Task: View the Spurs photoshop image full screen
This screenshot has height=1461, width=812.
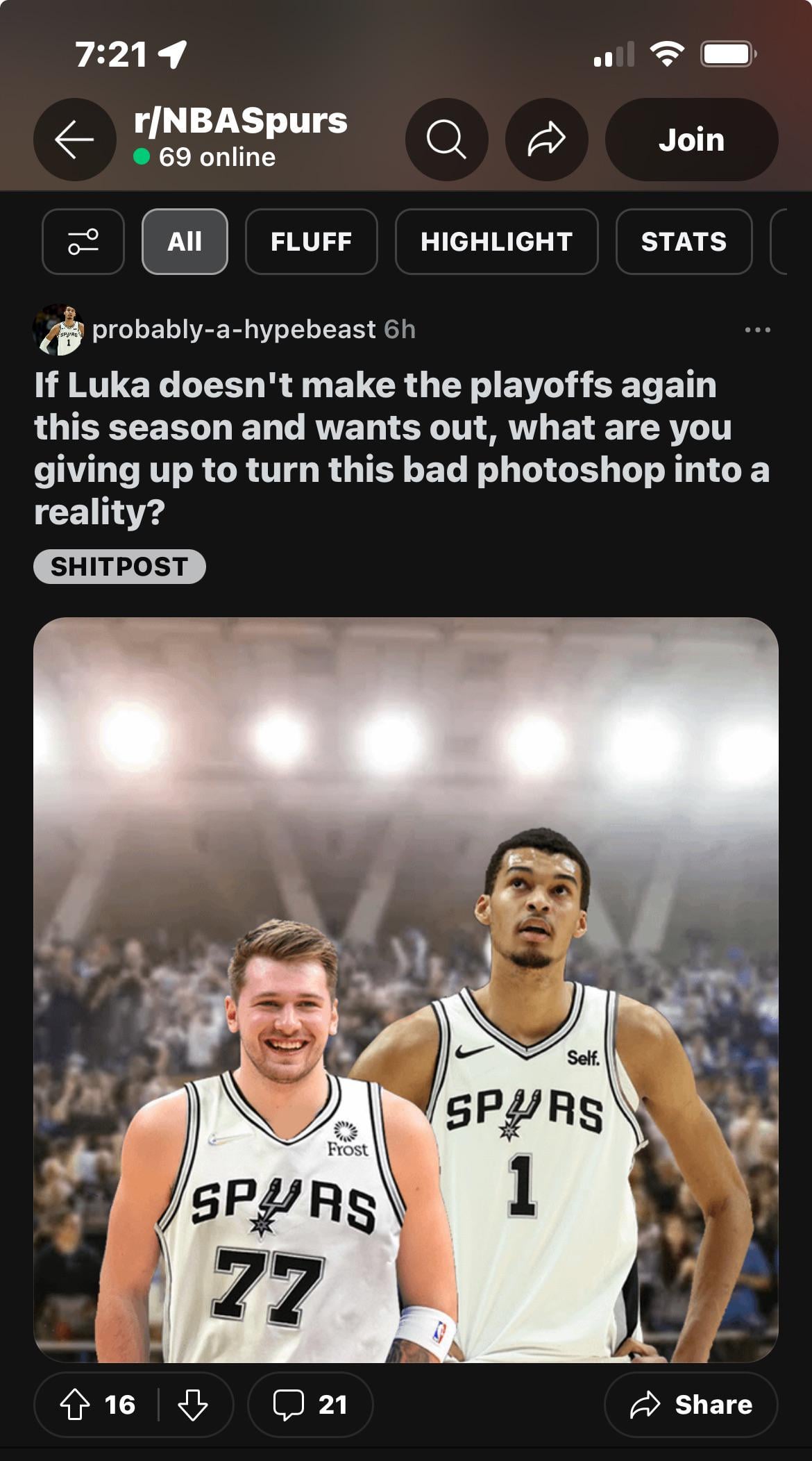Action: point(406,990)
